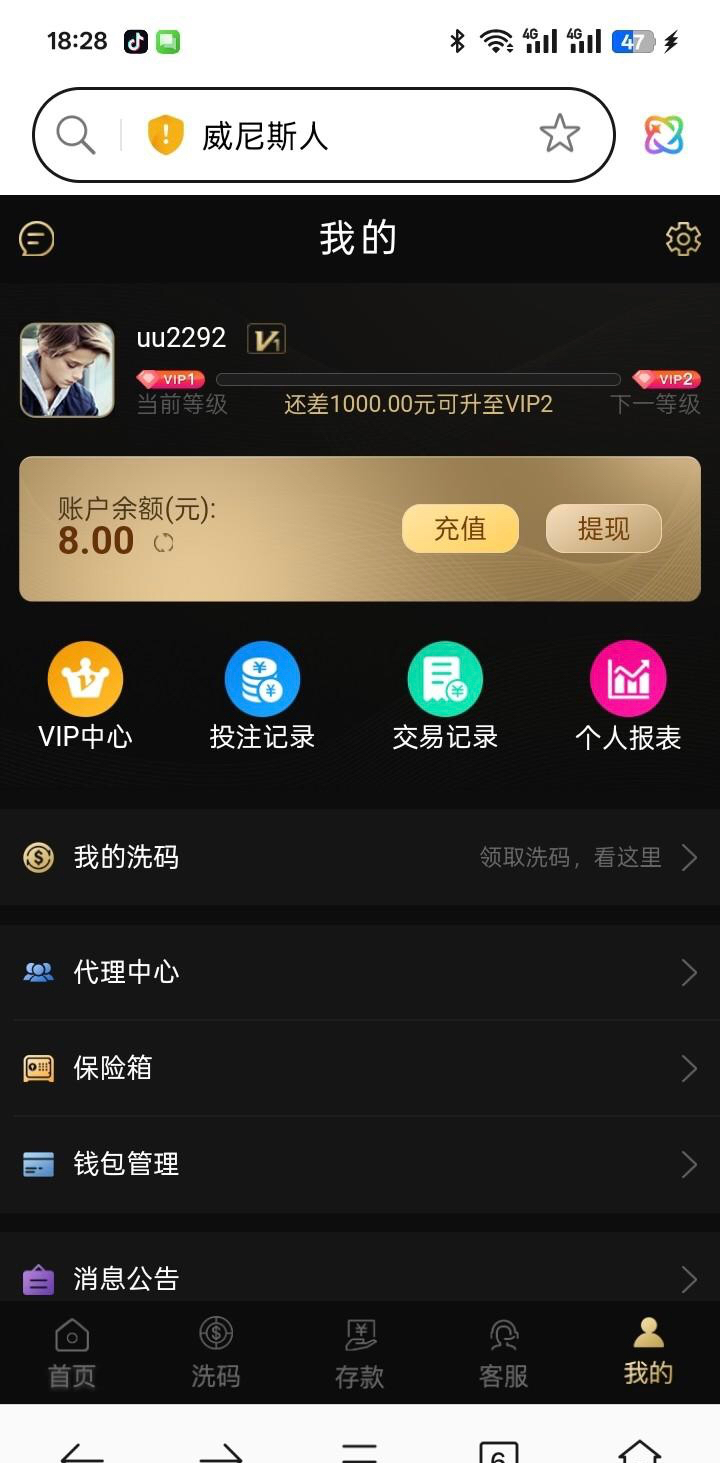This screenshot has width=720, height=1463.
Task: Open the 保险箱 safe box row
Action: tap(360, 1068)
